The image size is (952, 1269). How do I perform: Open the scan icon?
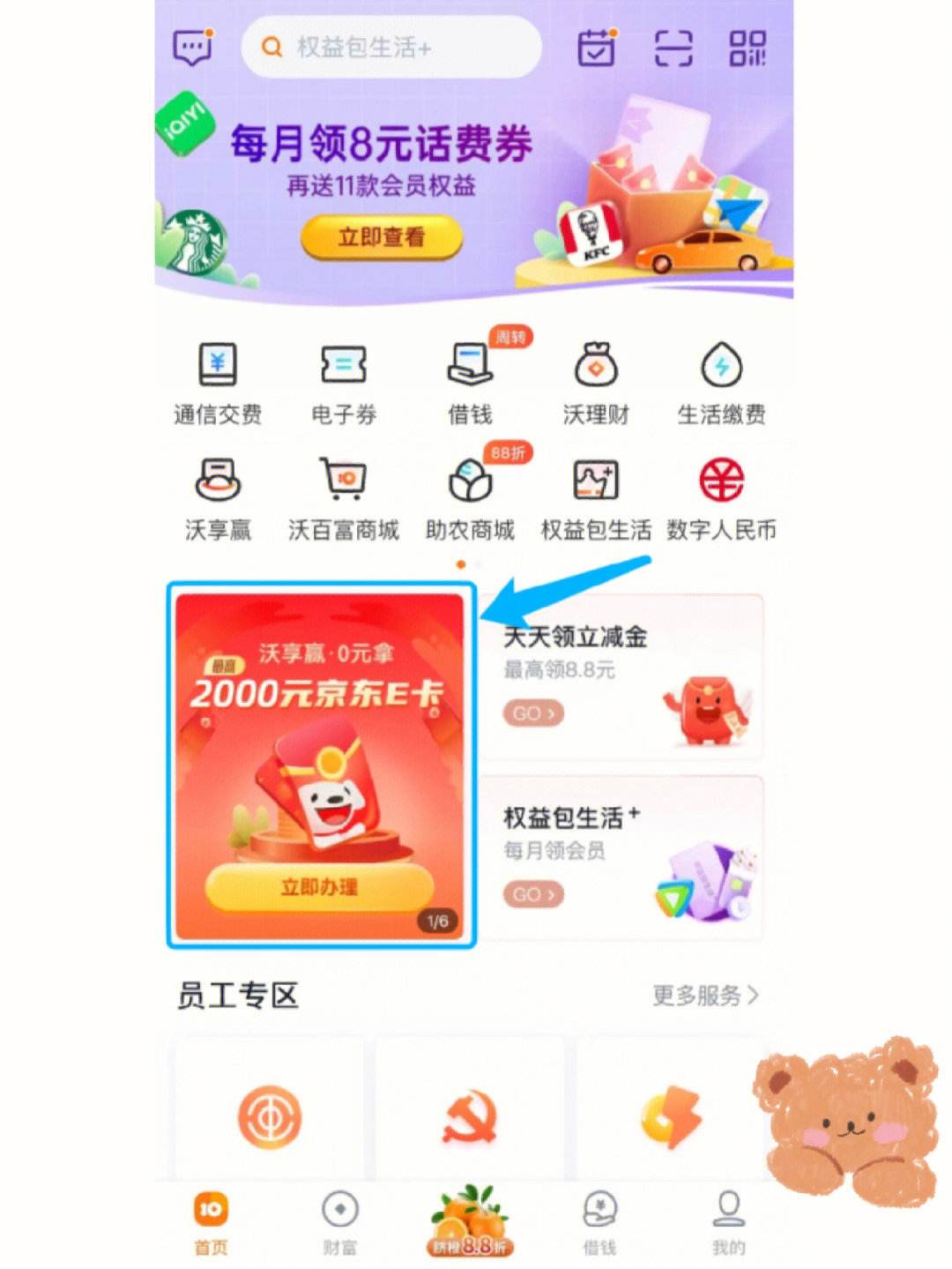coord(673,48)
